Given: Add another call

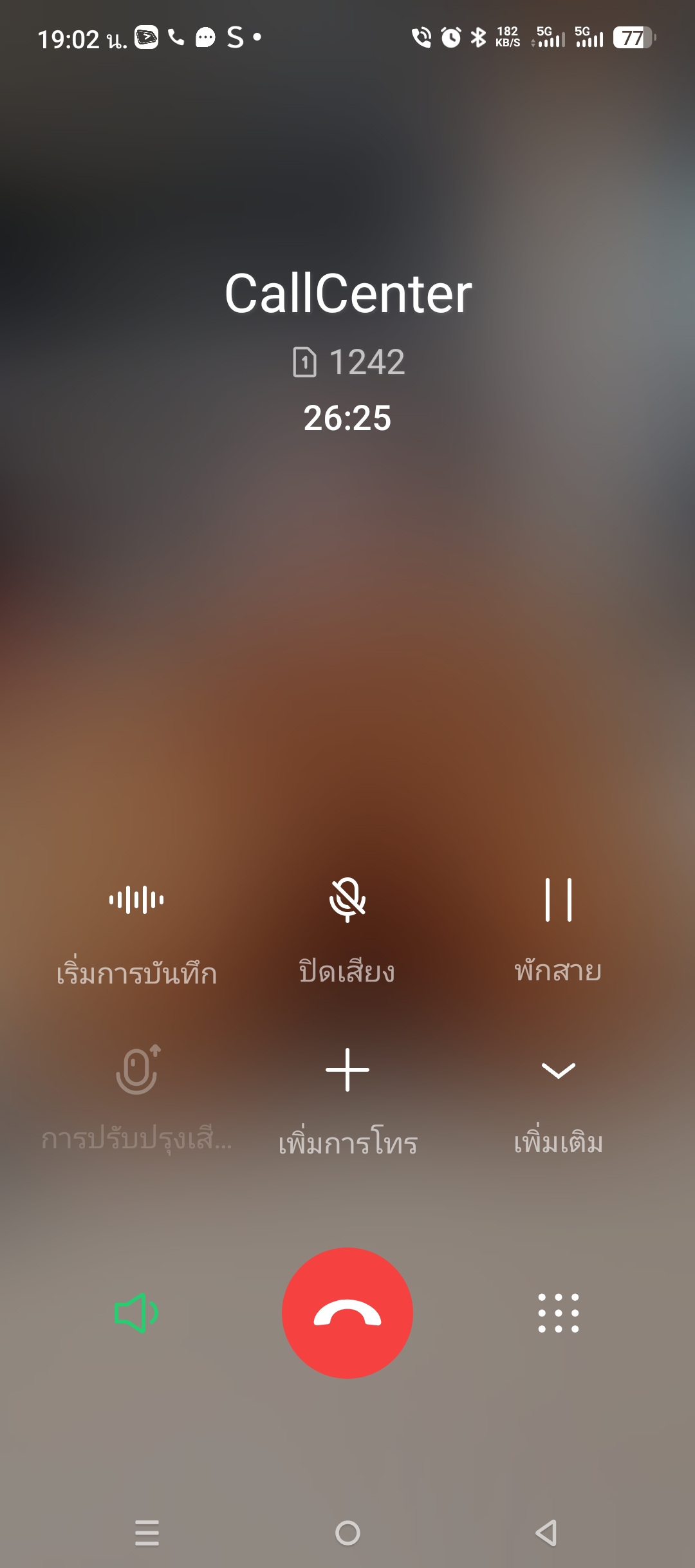Looking at the screenshot, I should coord(347,1070).
